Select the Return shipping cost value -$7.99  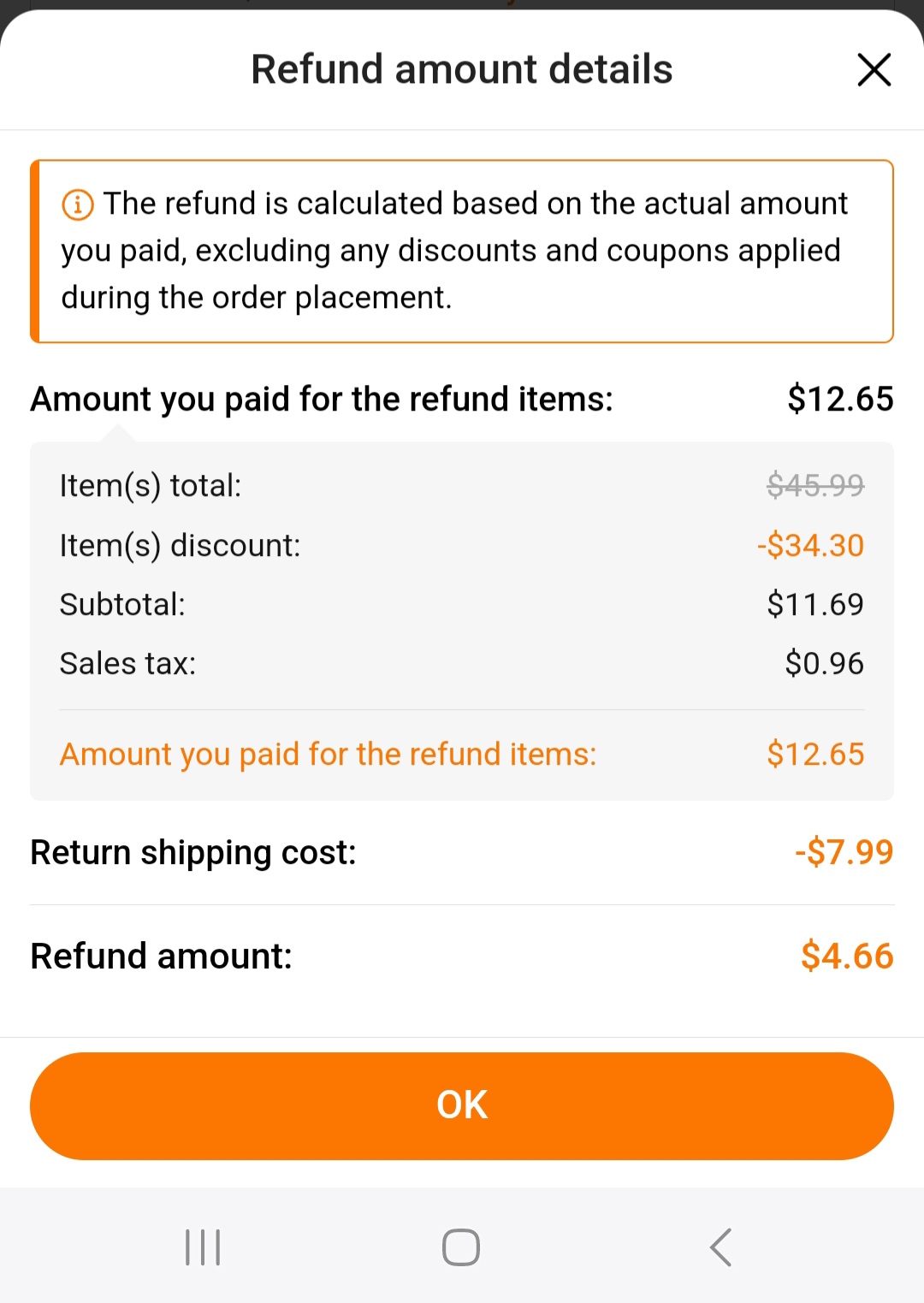coord(842,852)
